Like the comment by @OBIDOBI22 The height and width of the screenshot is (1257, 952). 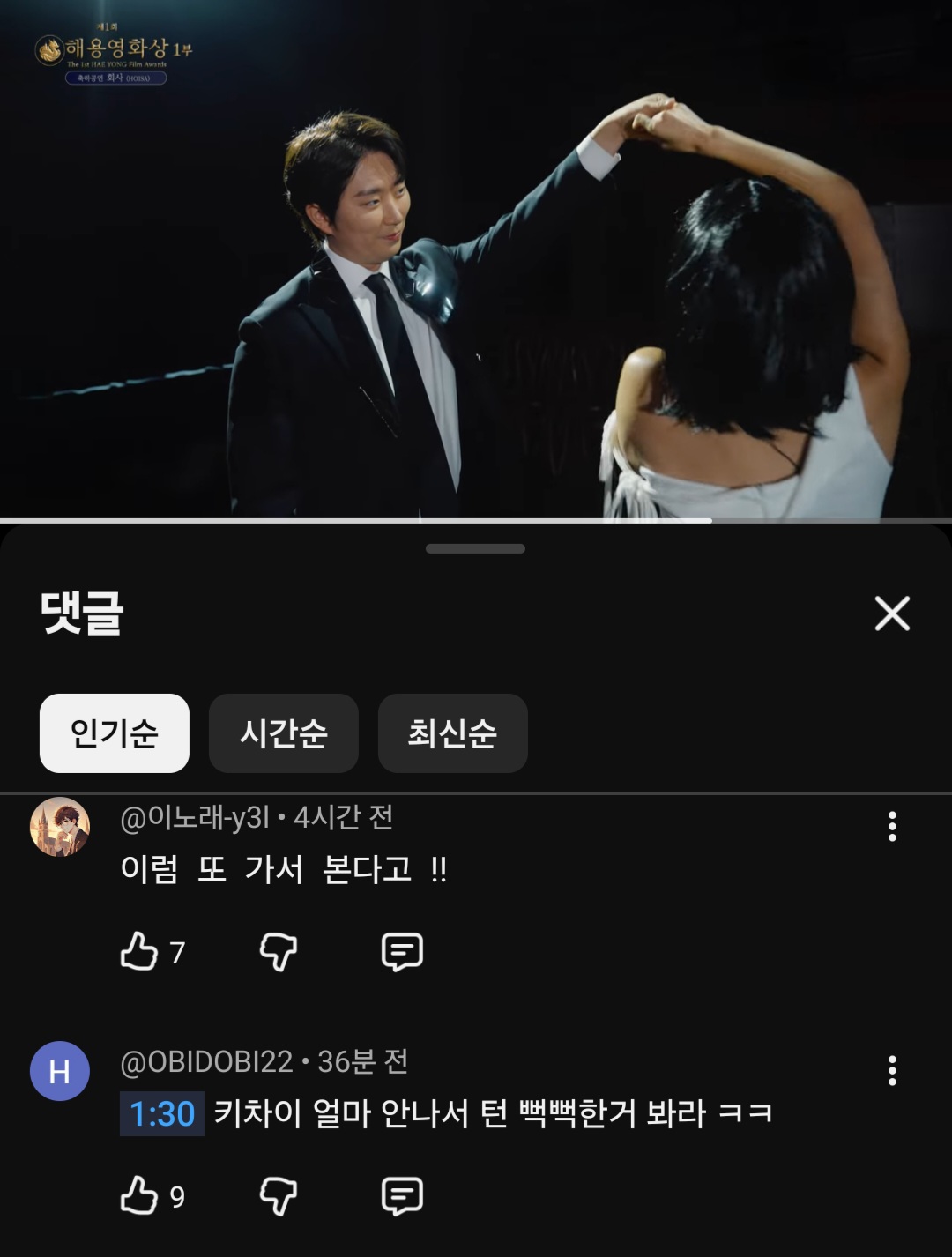pos(139,1196)
